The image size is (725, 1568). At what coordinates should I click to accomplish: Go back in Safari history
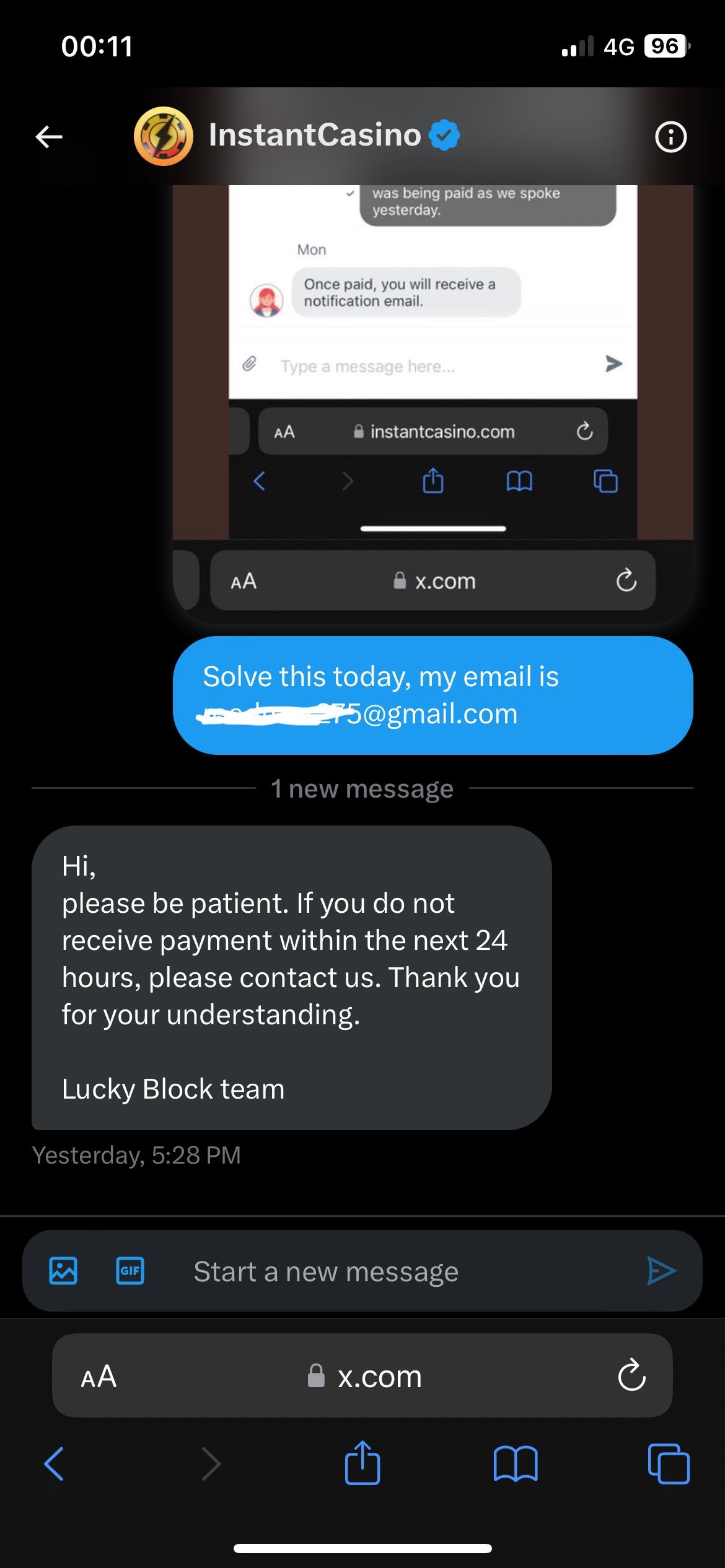click(x=54, y=1464)
